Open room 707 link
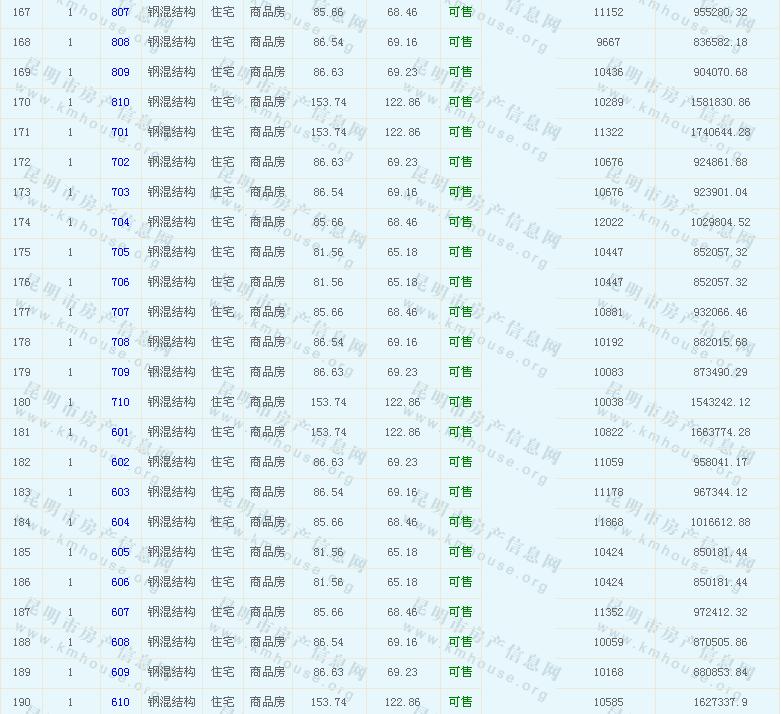781x714 pixels. tap(120, 312)
